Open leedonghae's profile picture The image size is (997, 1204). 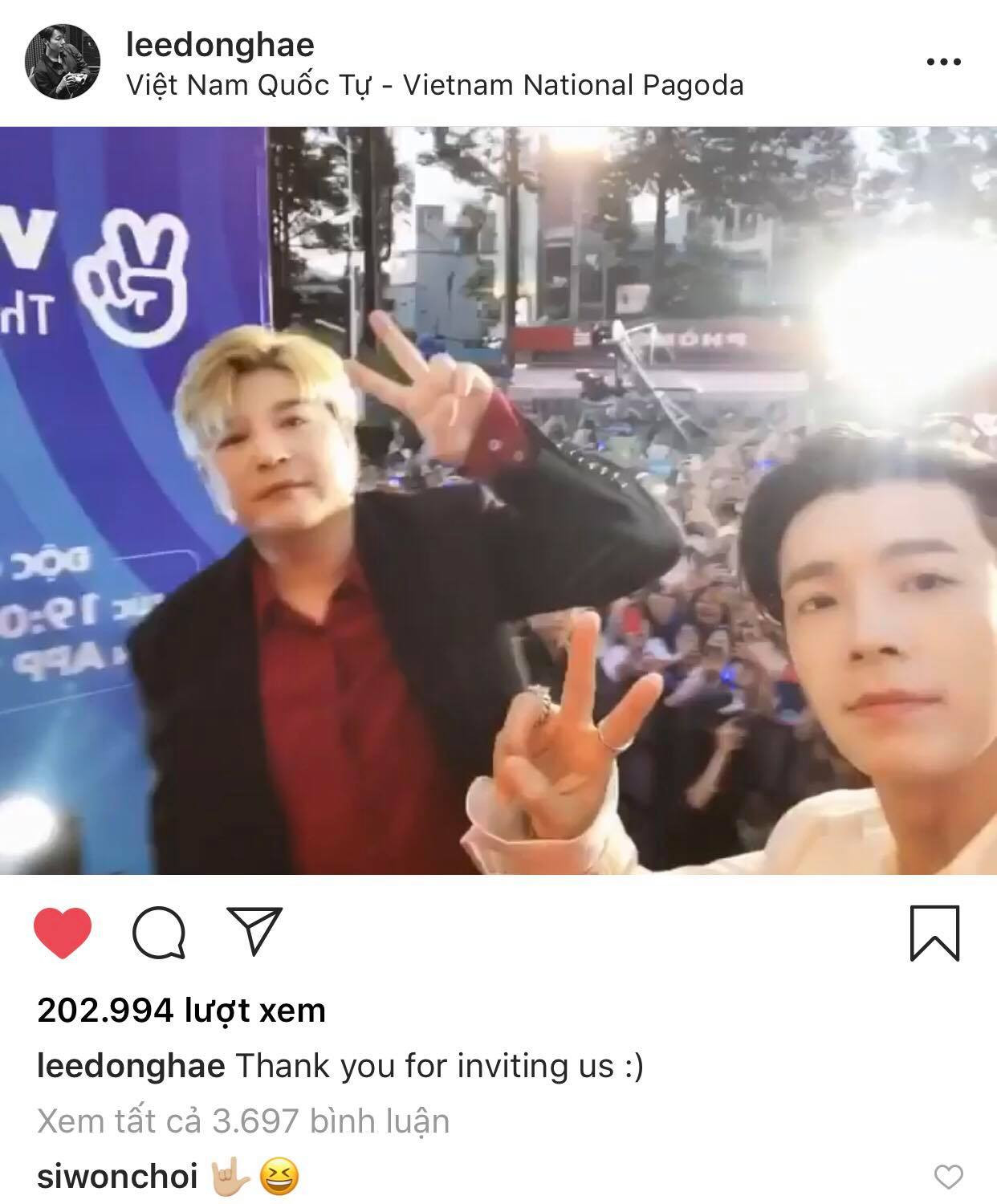(63, 63)
